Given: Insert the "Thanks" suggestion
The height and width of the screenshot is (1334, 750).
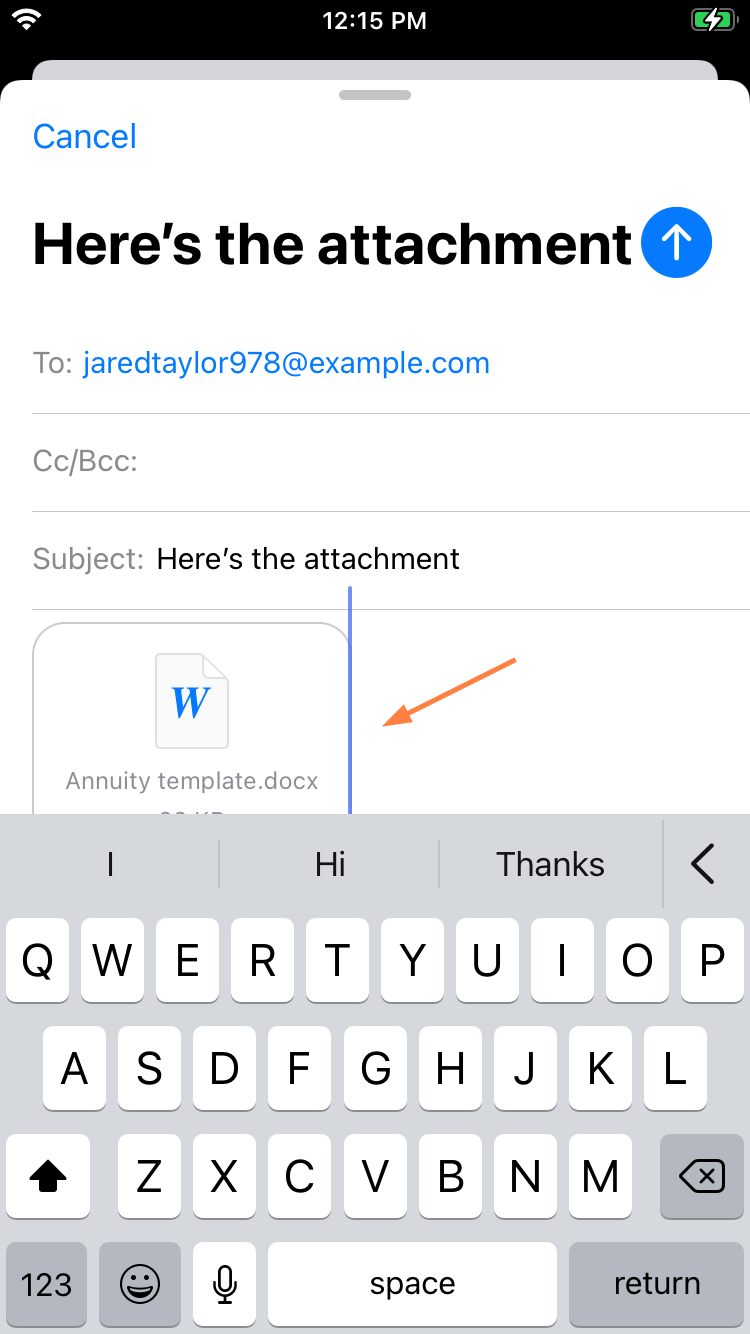Looking at the screenshot, I should tap(550, 864).
